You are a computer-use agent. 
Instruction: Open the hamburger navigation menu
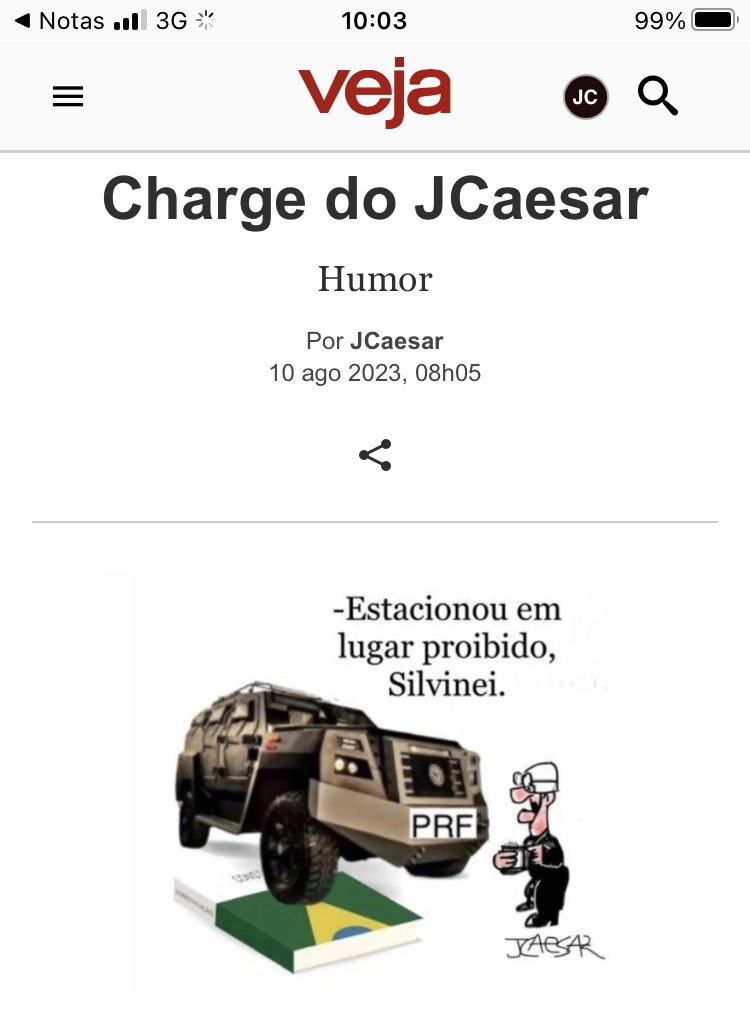pos(68,97)
